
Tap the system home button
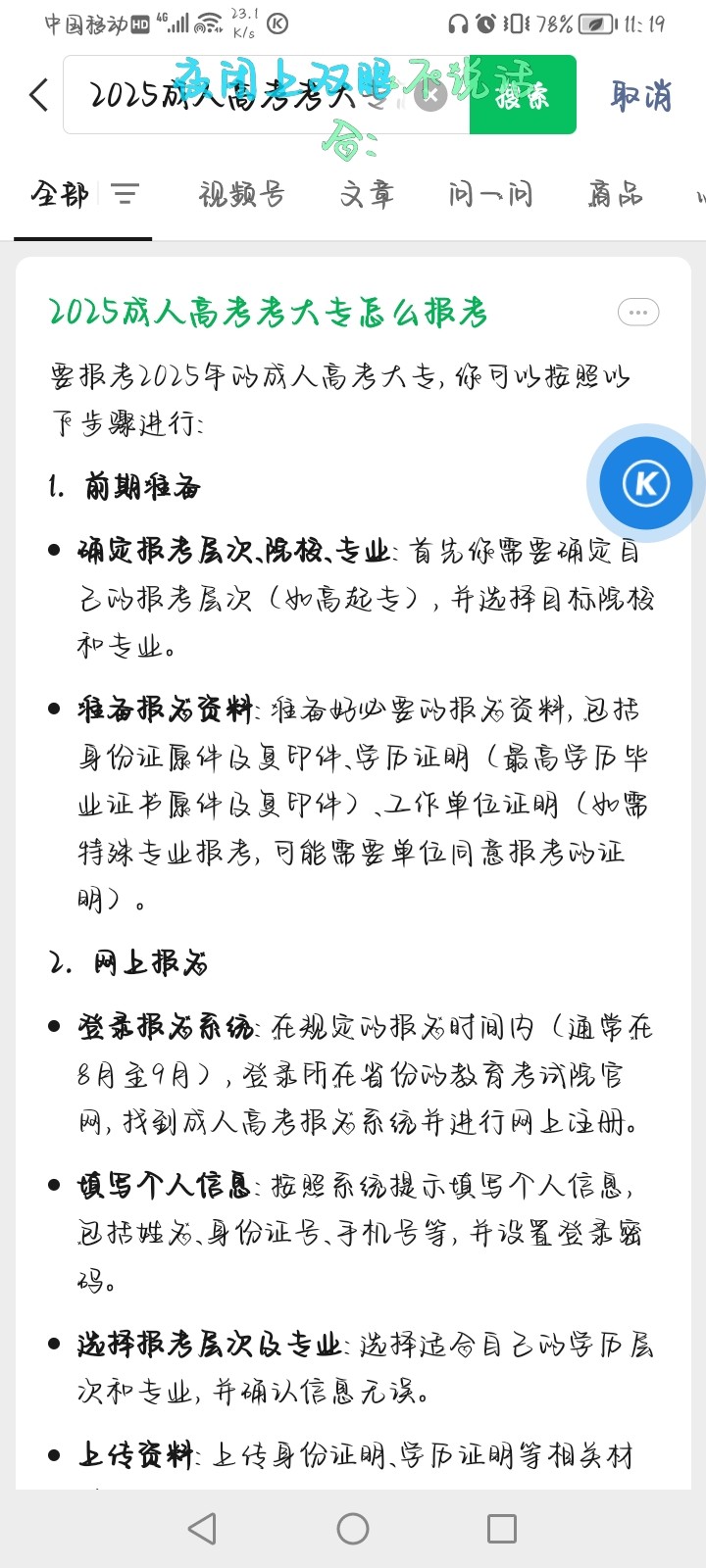click(353, 1529)
